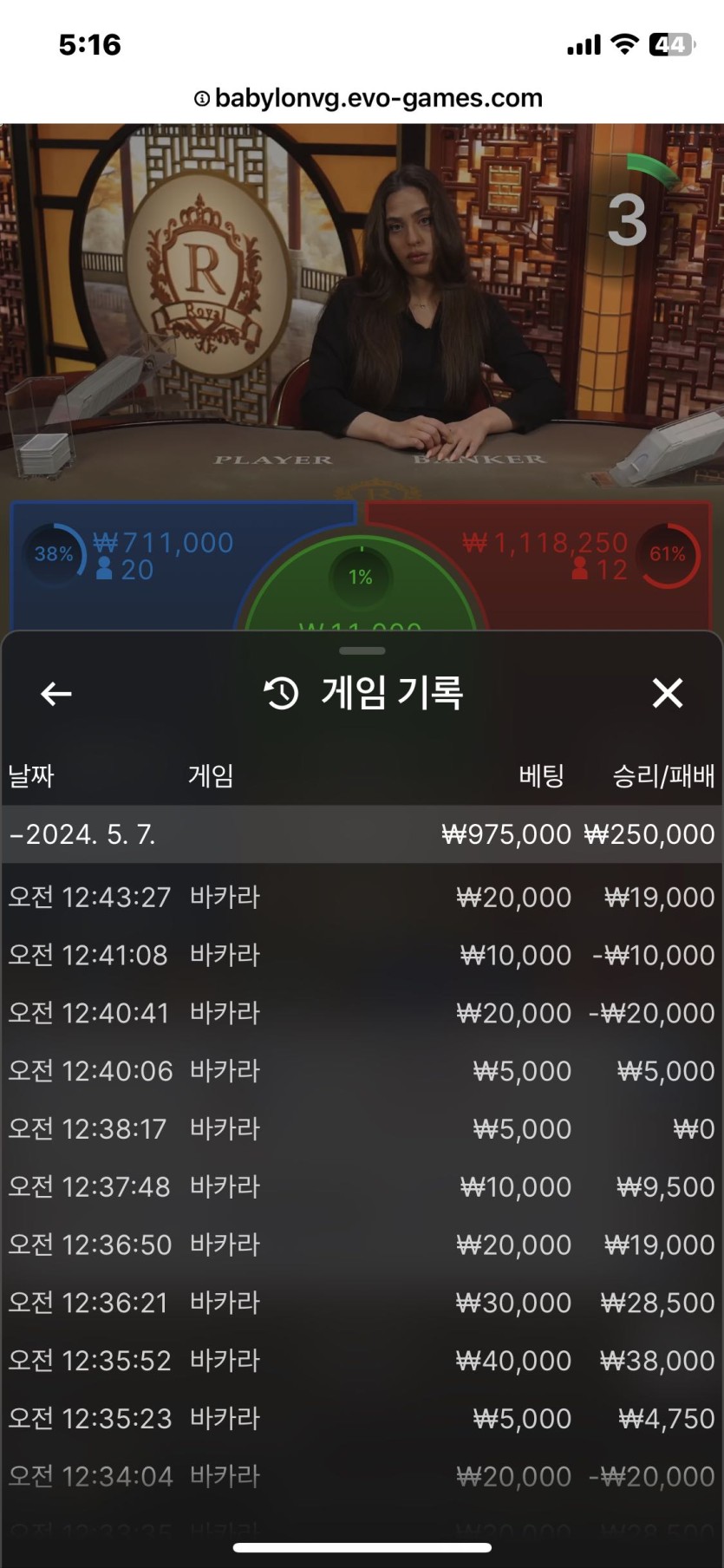Select the 오전 12:40:06 history row
Image resolution: width=724 pixels, height=1568 pixels.
362,1071
